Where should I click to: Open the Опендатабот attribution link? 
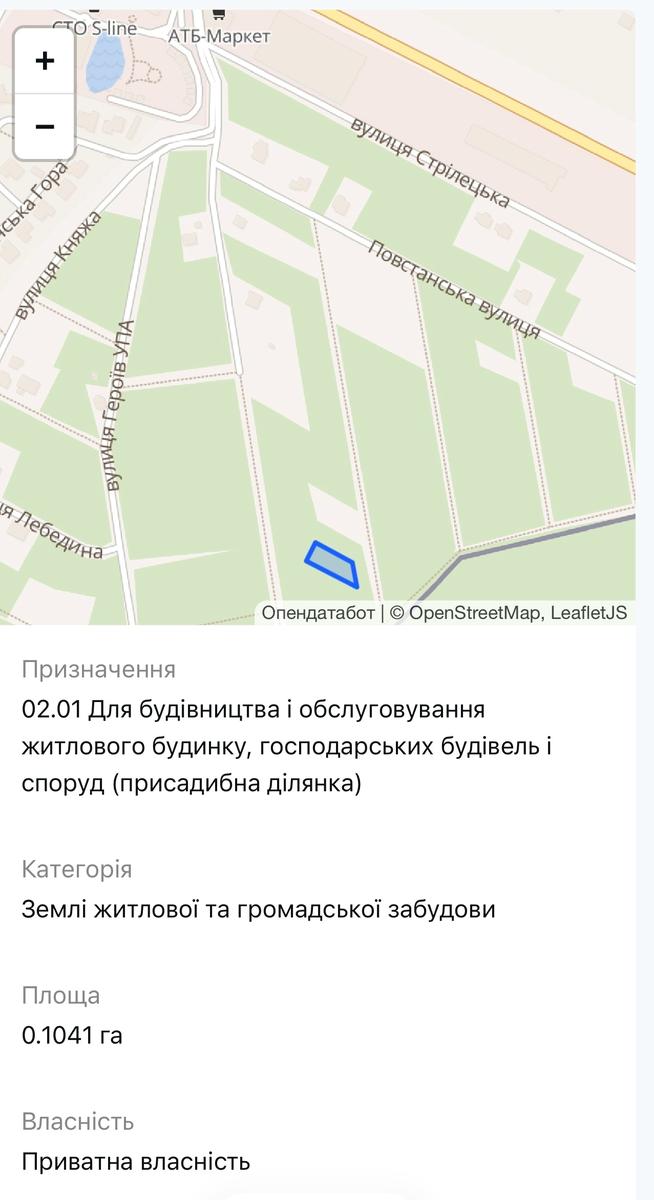[318, 612]
